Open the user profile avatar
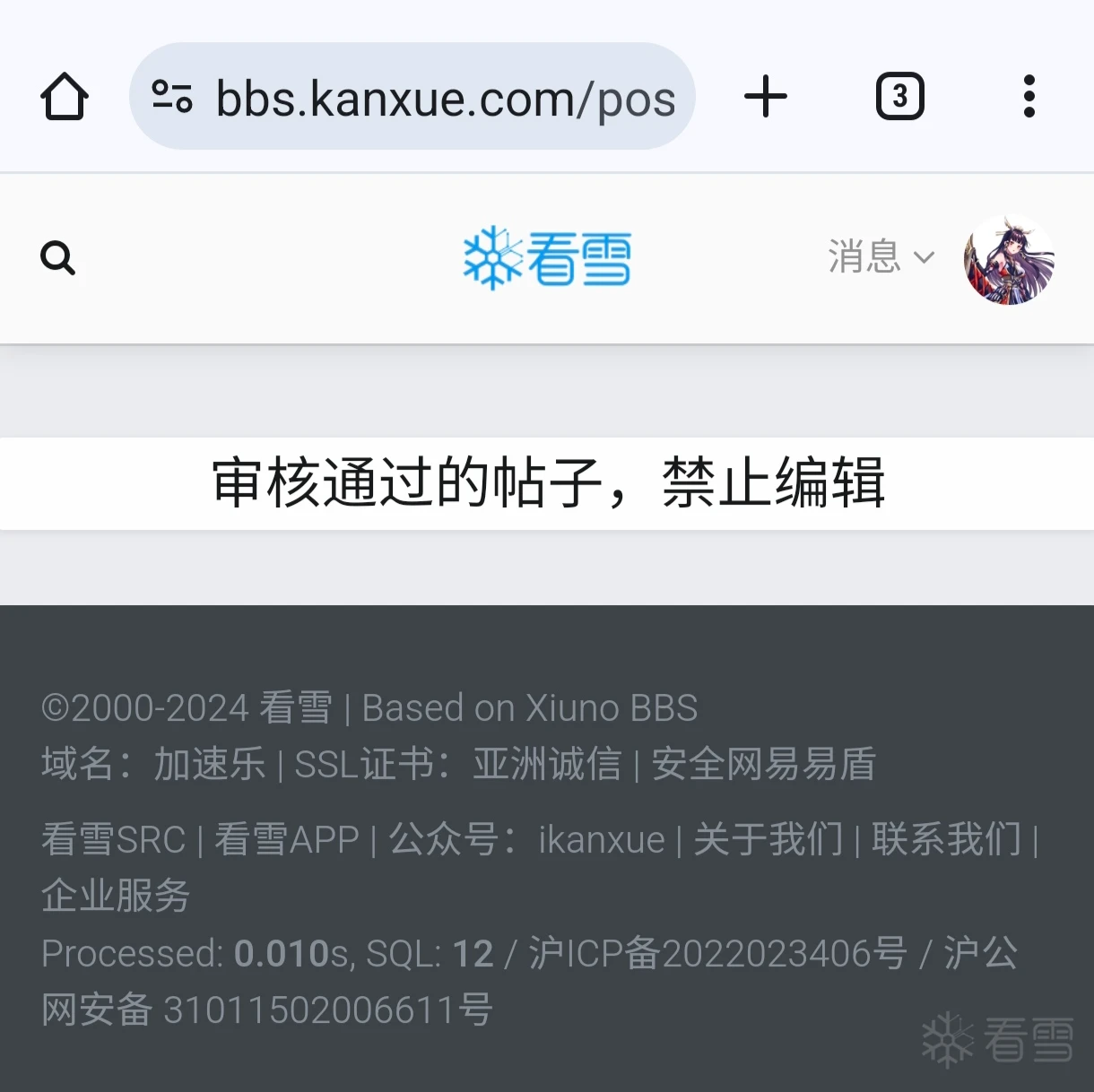The height and width of the screenshot is (1092, 1094). (x=1009, y=260)
